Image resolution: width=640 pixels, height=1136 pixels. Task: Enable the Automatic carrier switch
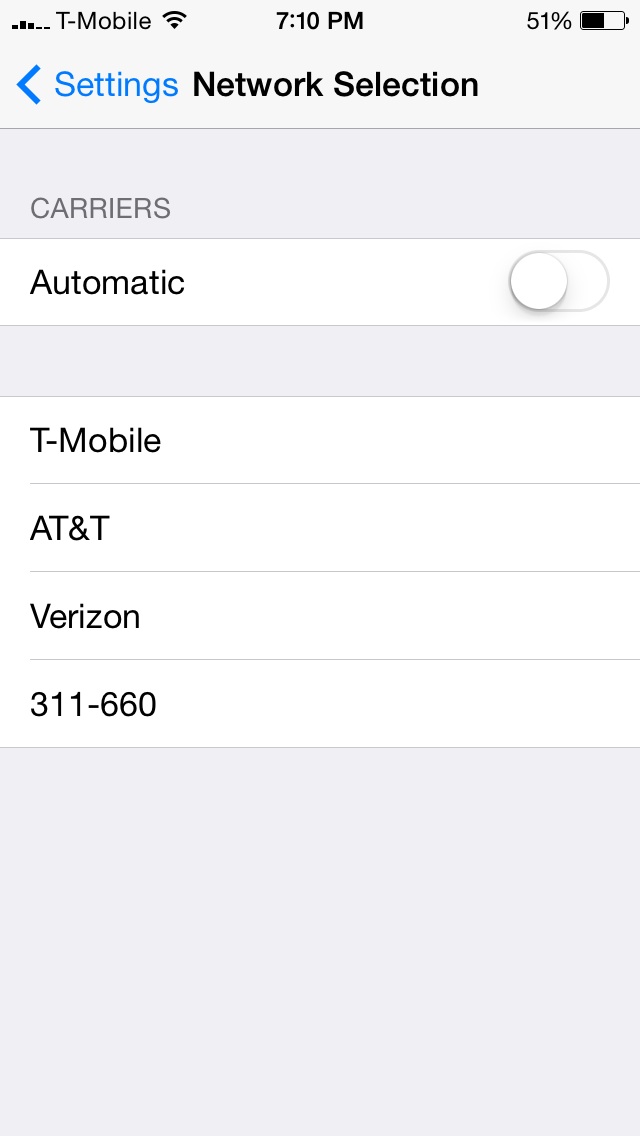click(557, 282)
